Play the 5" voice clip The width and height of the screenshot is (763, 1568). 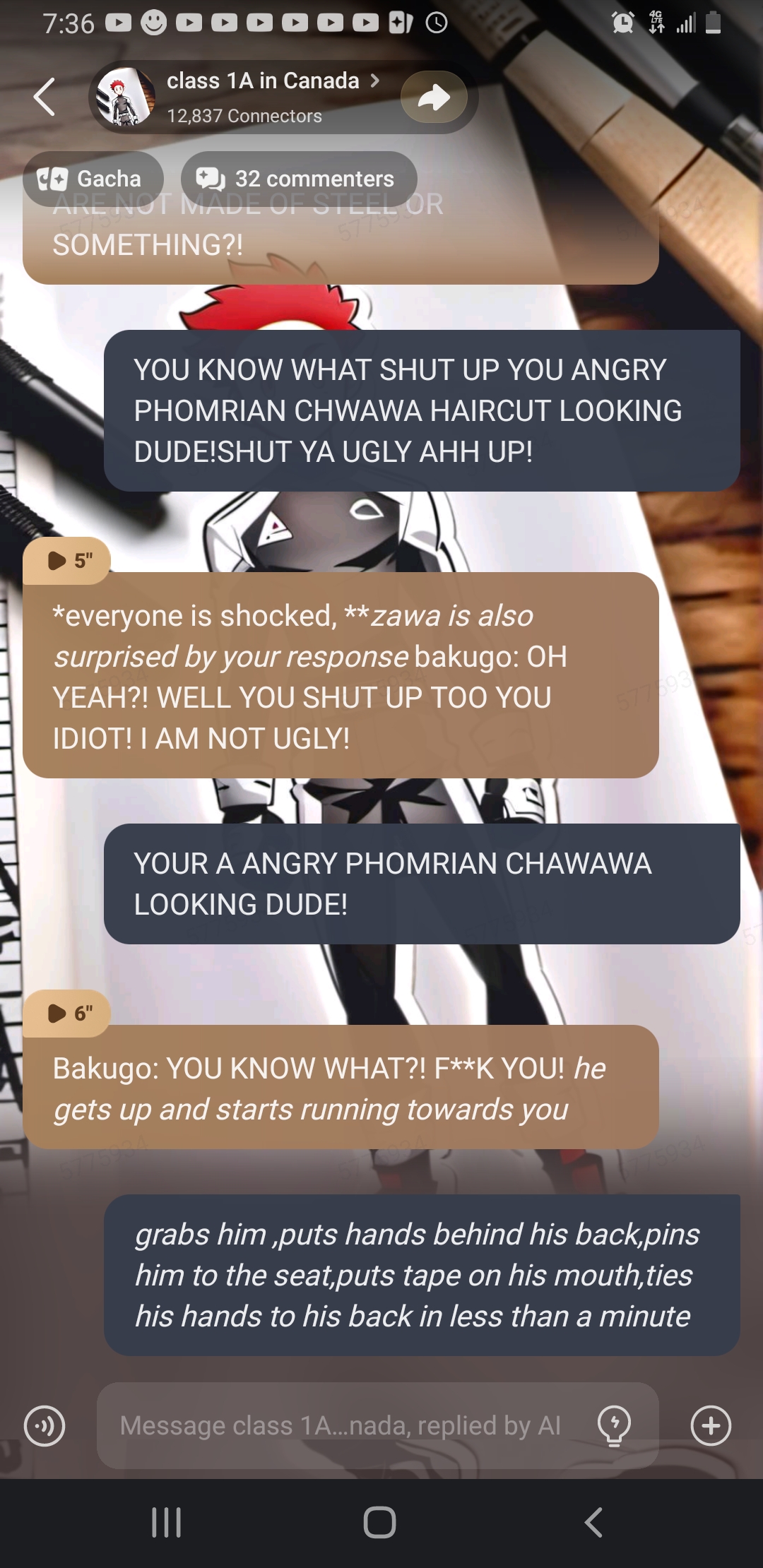point(68,561)
